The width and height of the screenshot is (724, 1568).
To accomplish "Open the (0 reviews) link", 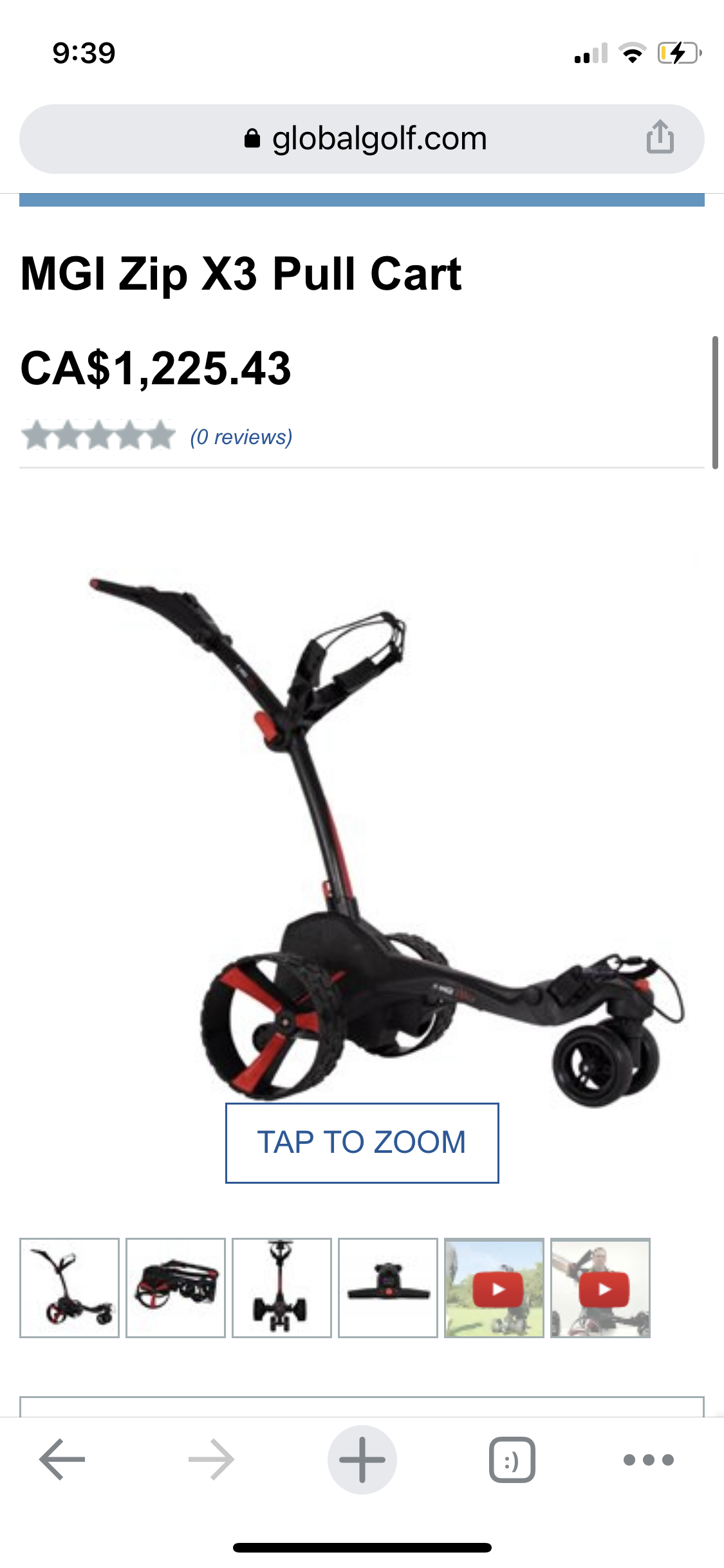I will coord(241,437).
